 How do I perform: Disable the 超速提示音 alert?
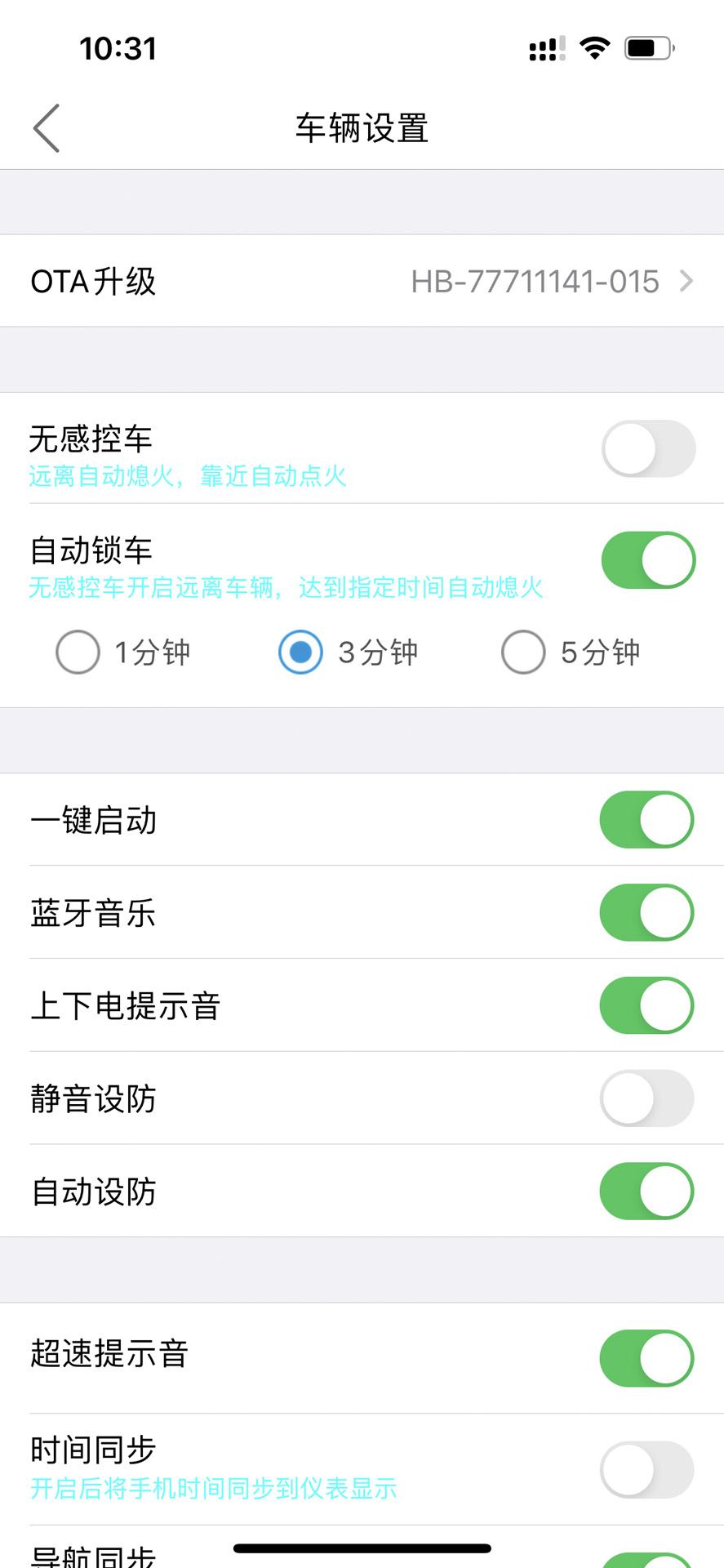(x=646, y=1358)
